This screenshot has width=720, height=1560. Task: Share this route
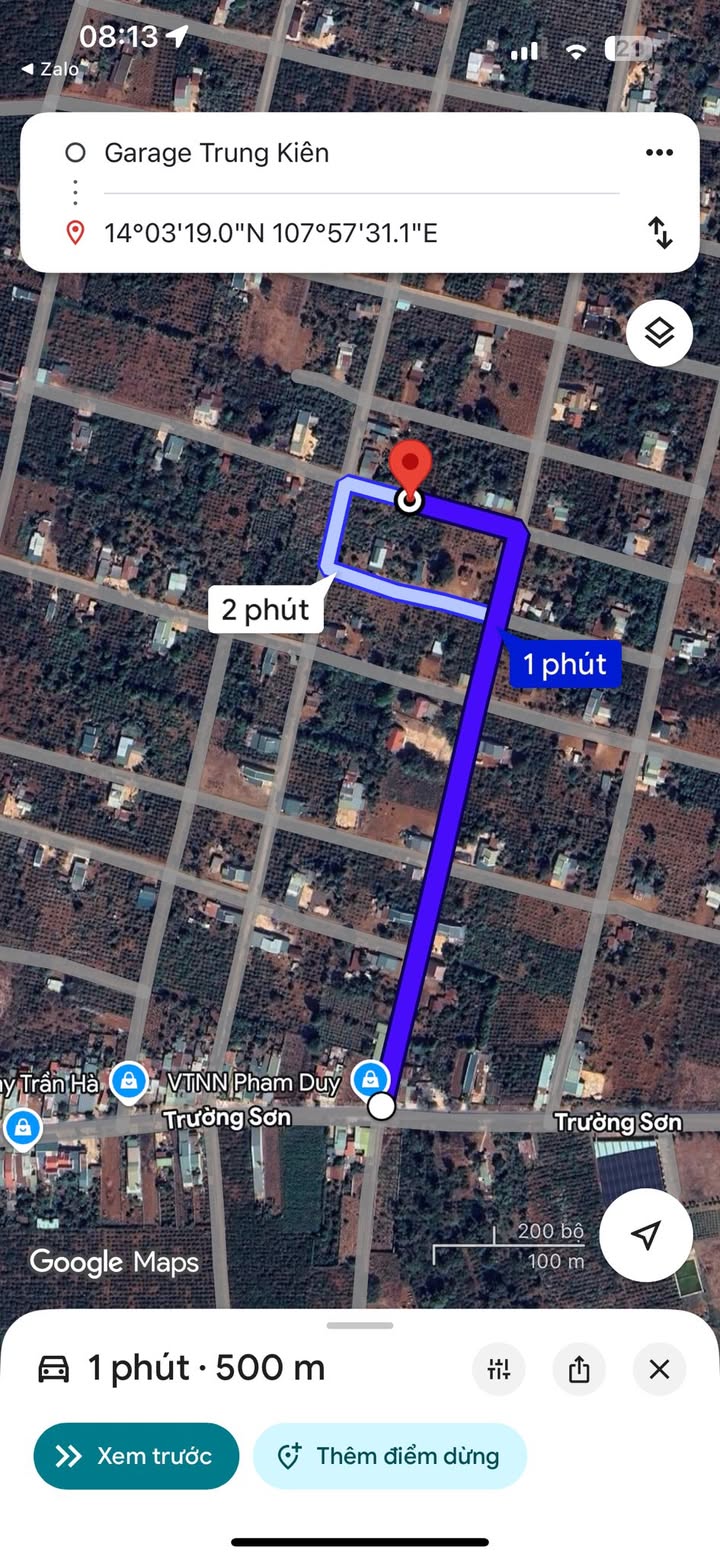[579, 1369]
